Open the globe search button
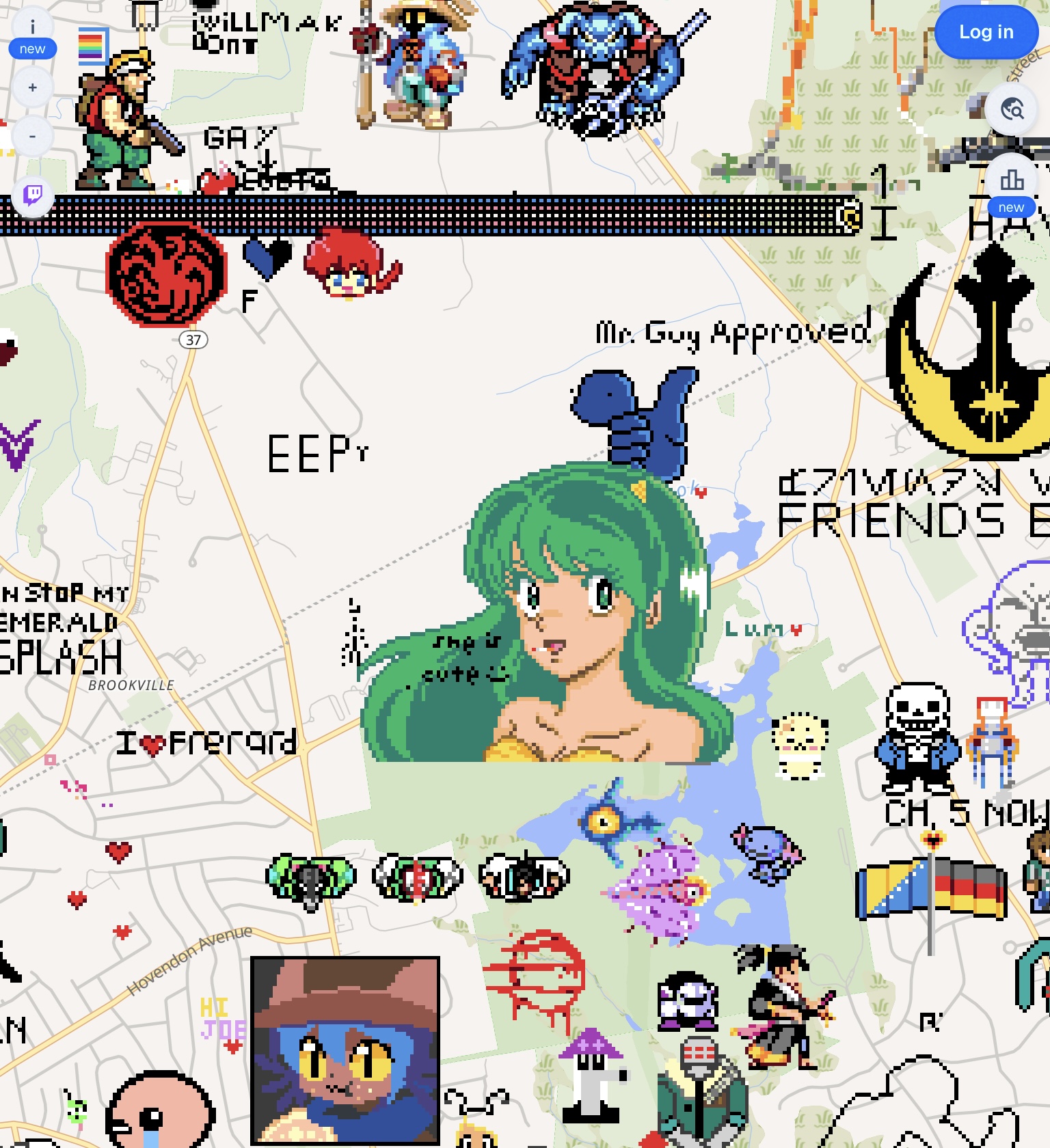1050x1148 pixels. (x=1011, y=109)
